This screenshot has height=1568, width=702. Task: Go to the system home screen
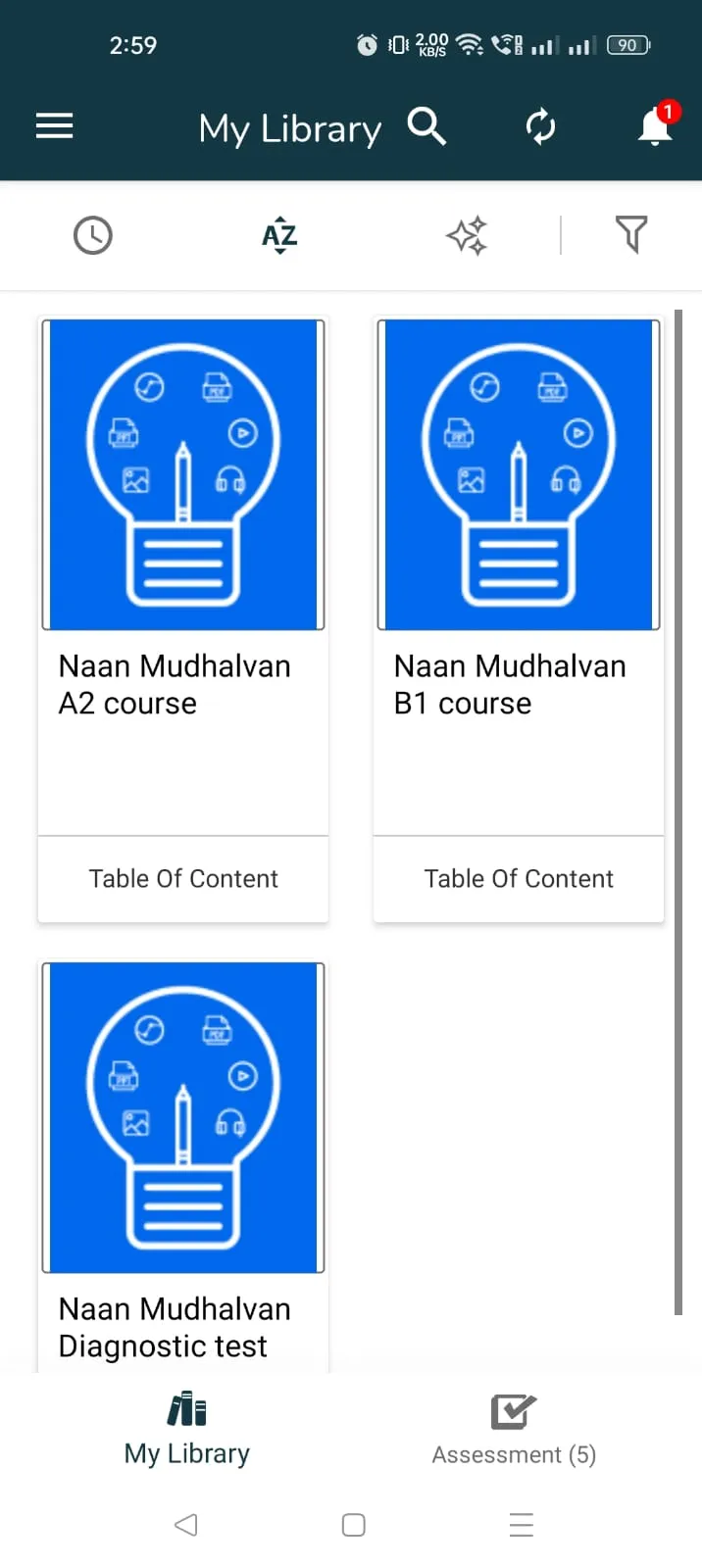354,1525
